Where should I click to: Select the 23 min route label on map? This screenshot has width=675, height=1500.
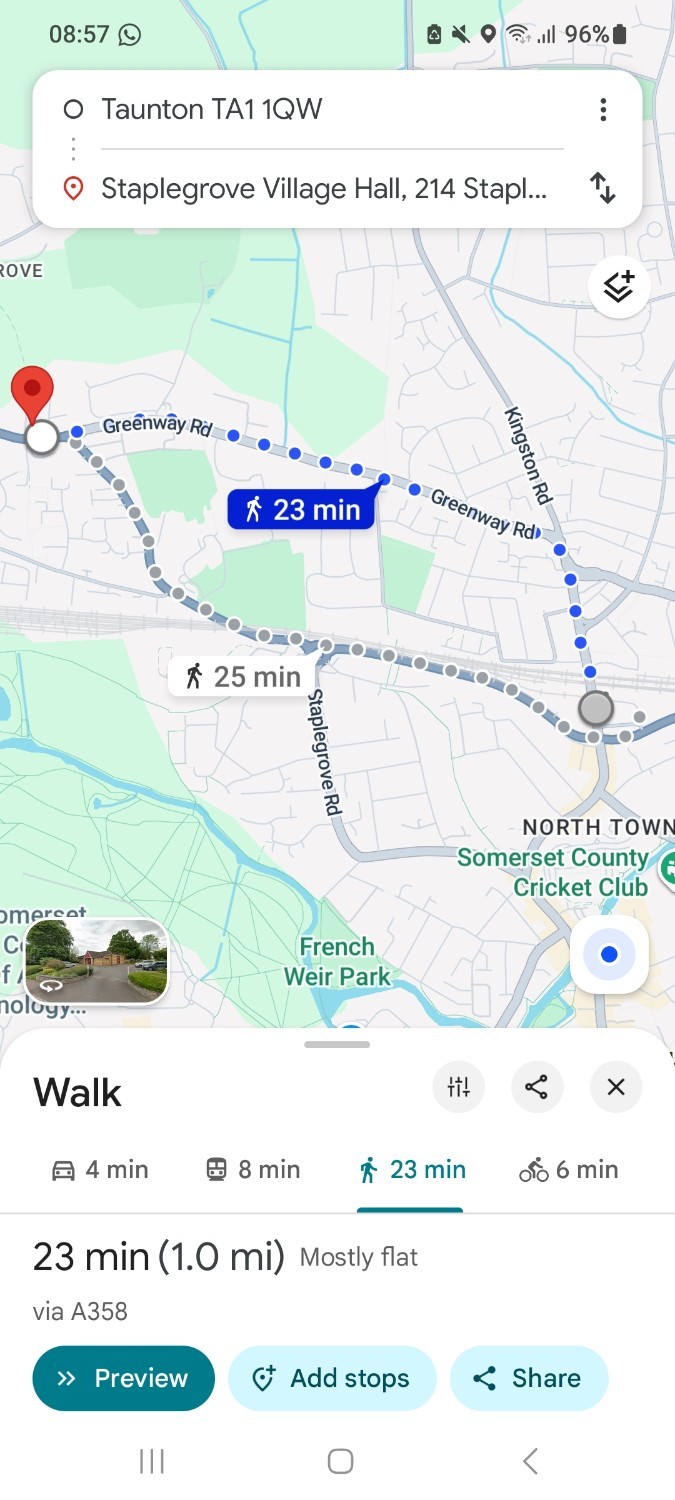click(301, 509)
